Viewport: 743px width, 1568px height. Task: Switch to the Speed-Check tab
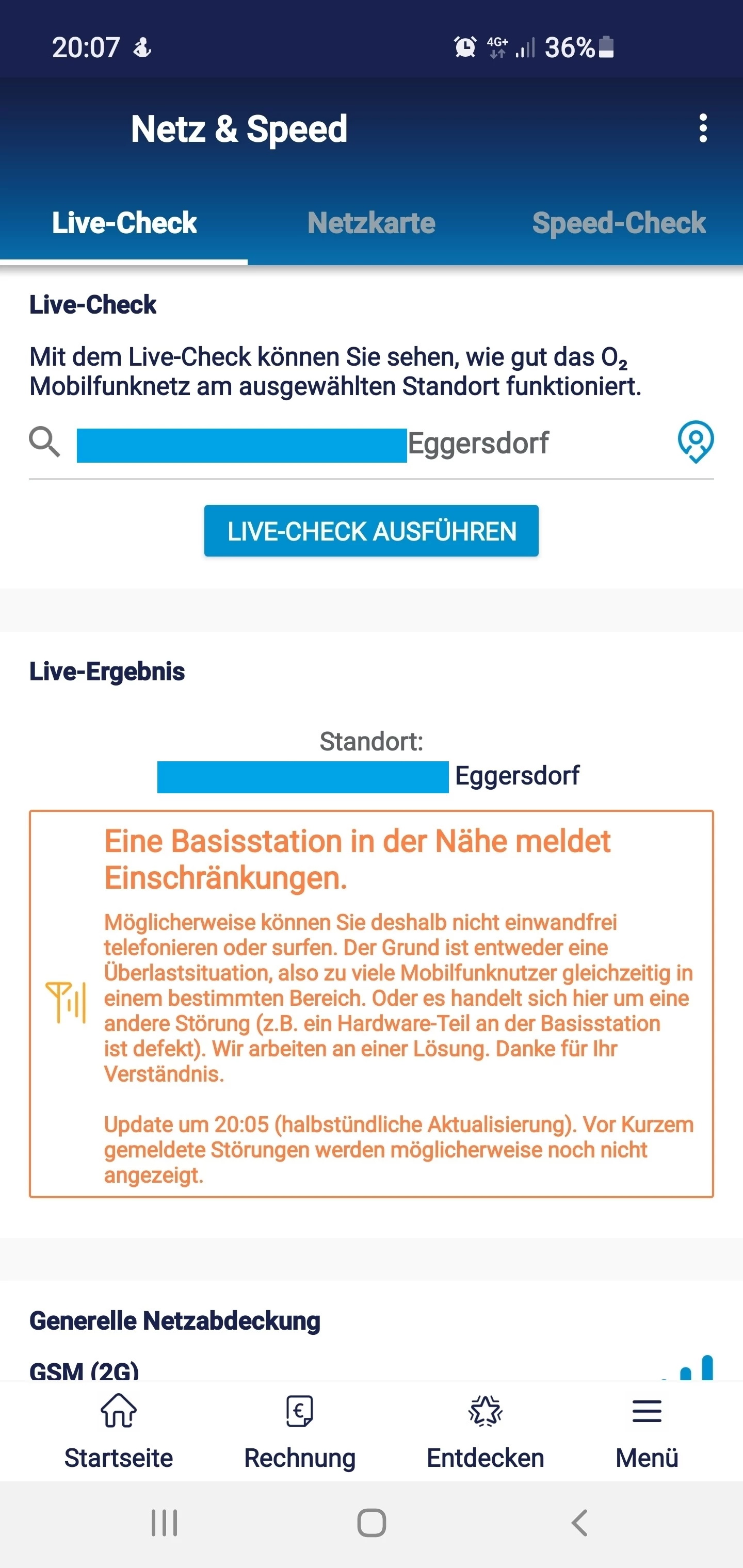tap(619, 223)
